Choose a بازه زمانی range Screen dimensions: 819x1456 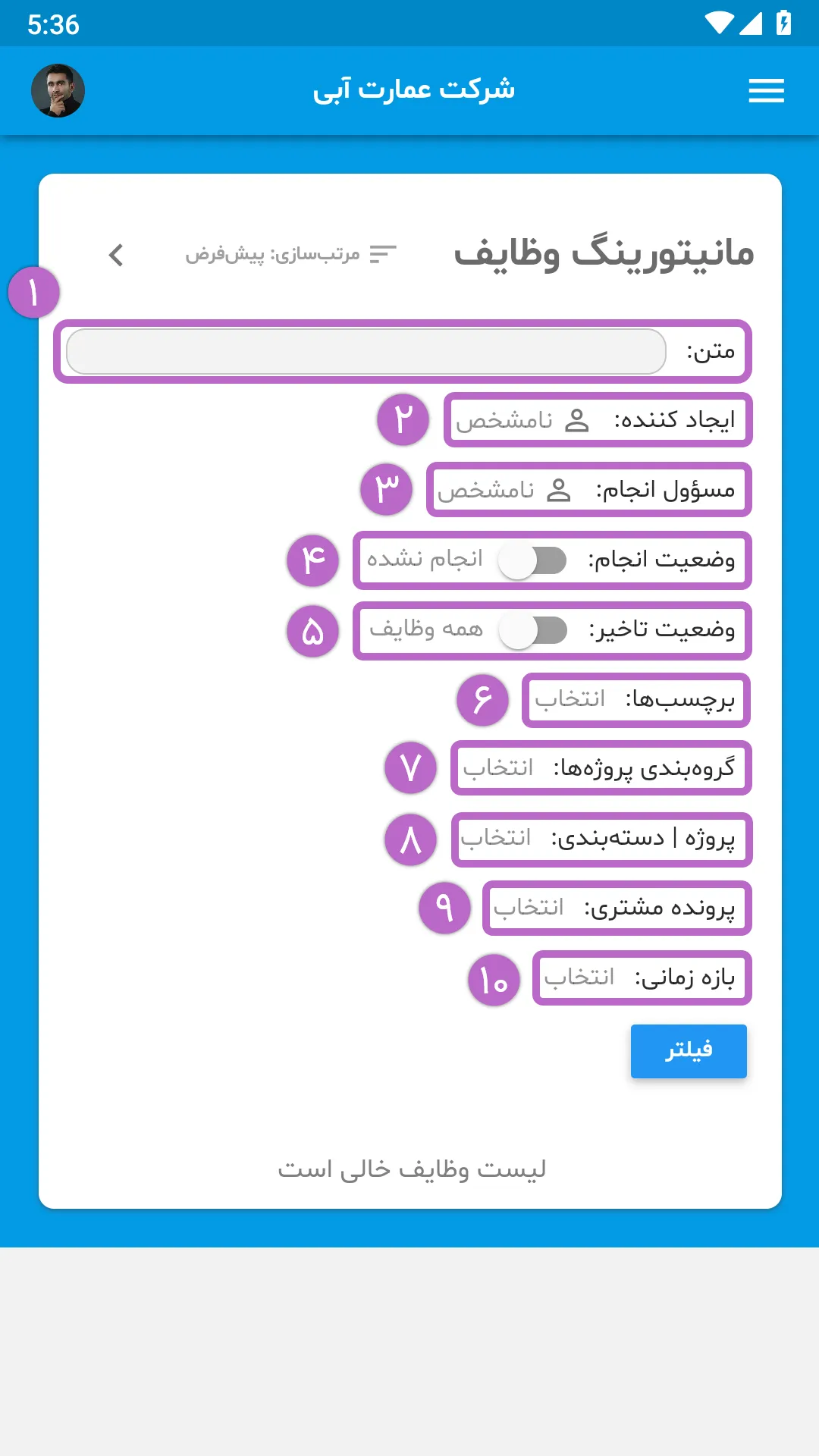click(x=579, y=977)
